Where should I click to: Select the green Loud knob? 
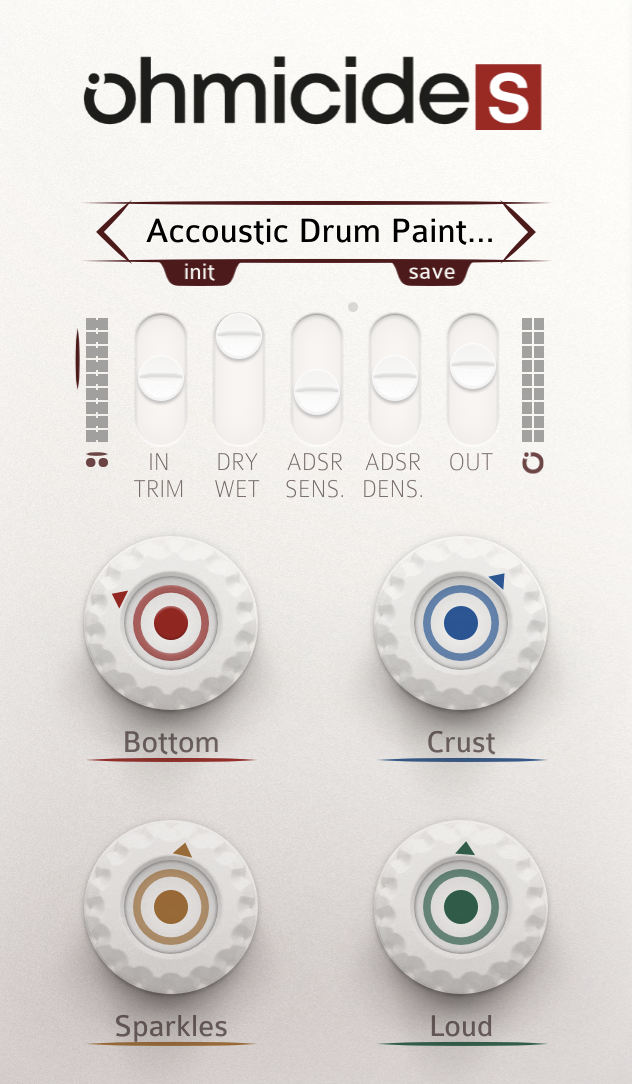(460, 907)
